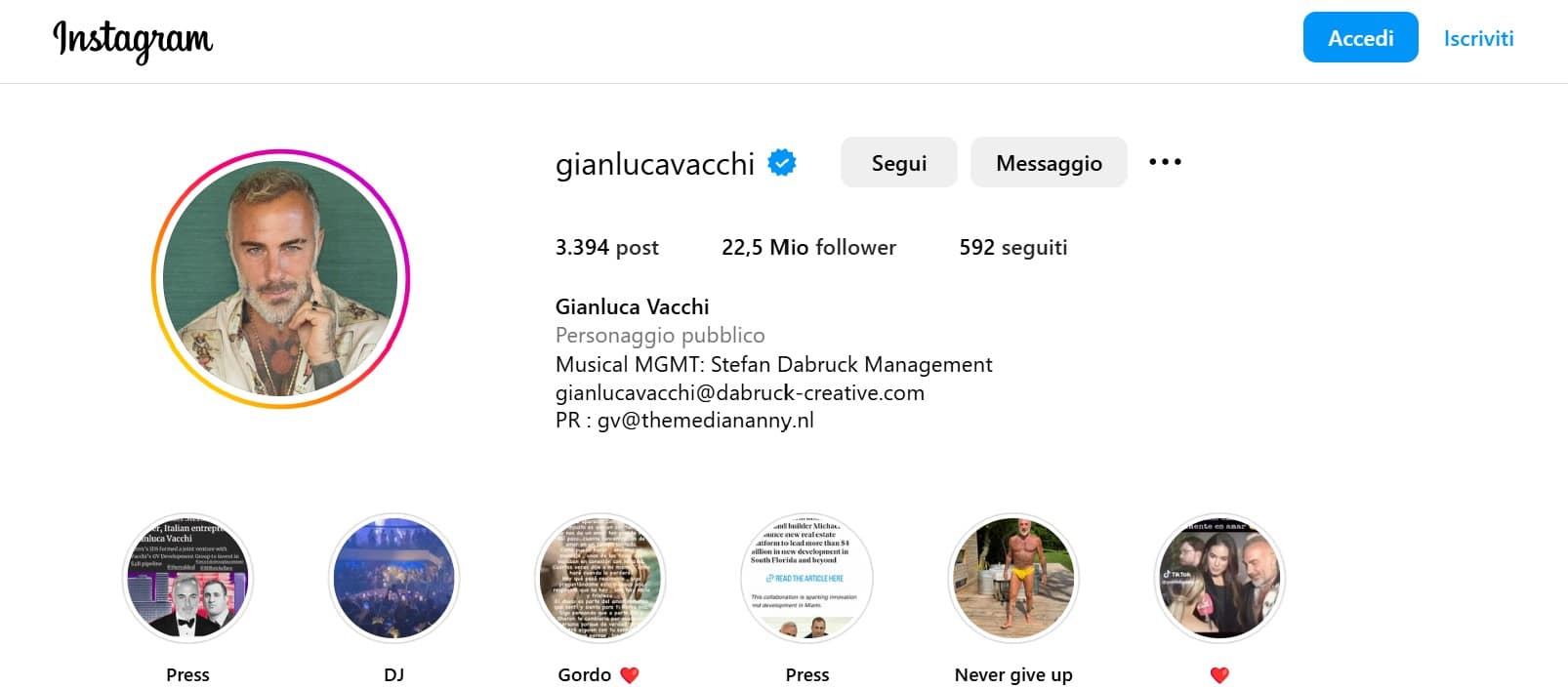Open the 22,5 Mio follower list
Image resolution: width=1568 pixels, height=689 pixels.
click(808, 247)
